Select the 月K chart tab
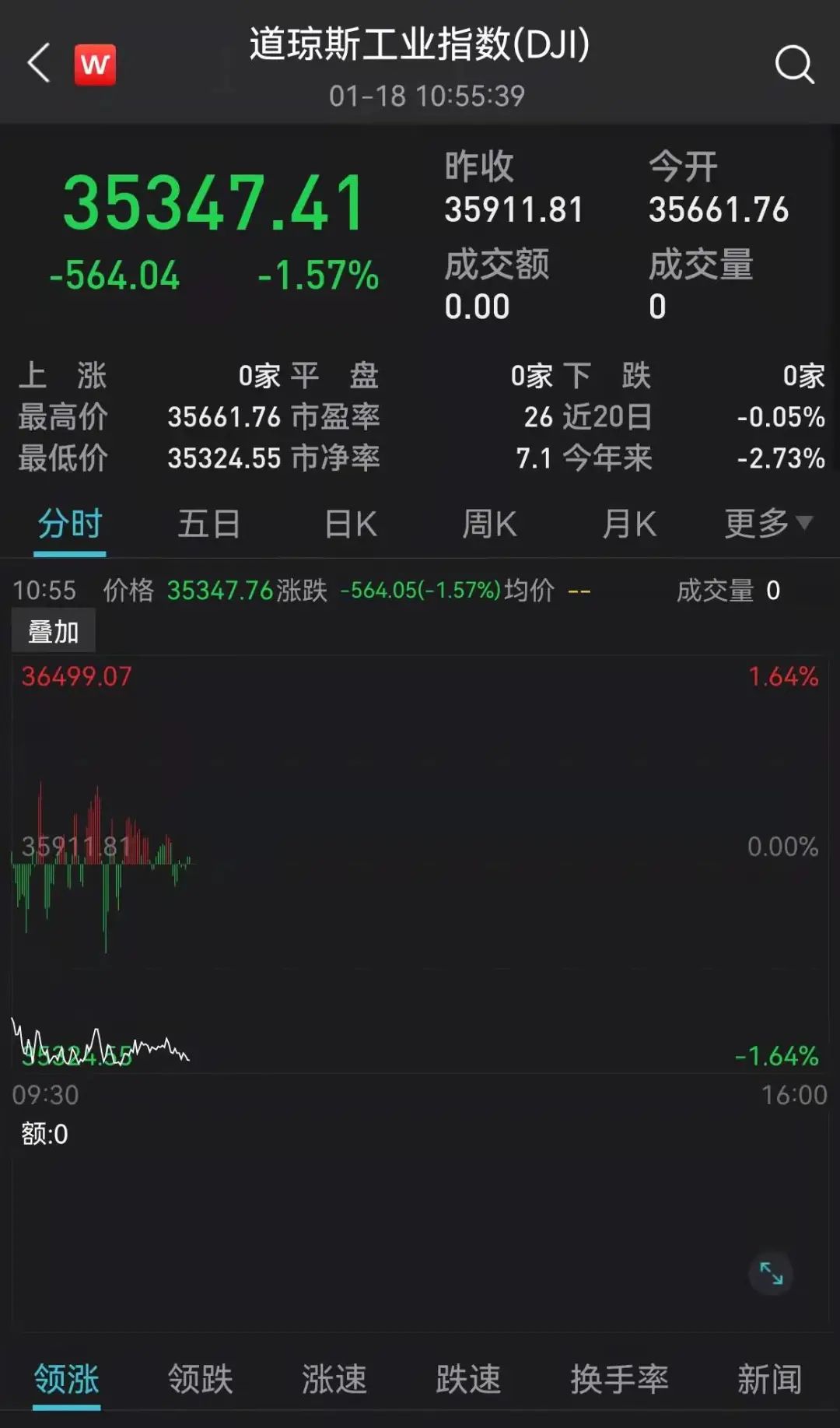 tap(629, 524)
